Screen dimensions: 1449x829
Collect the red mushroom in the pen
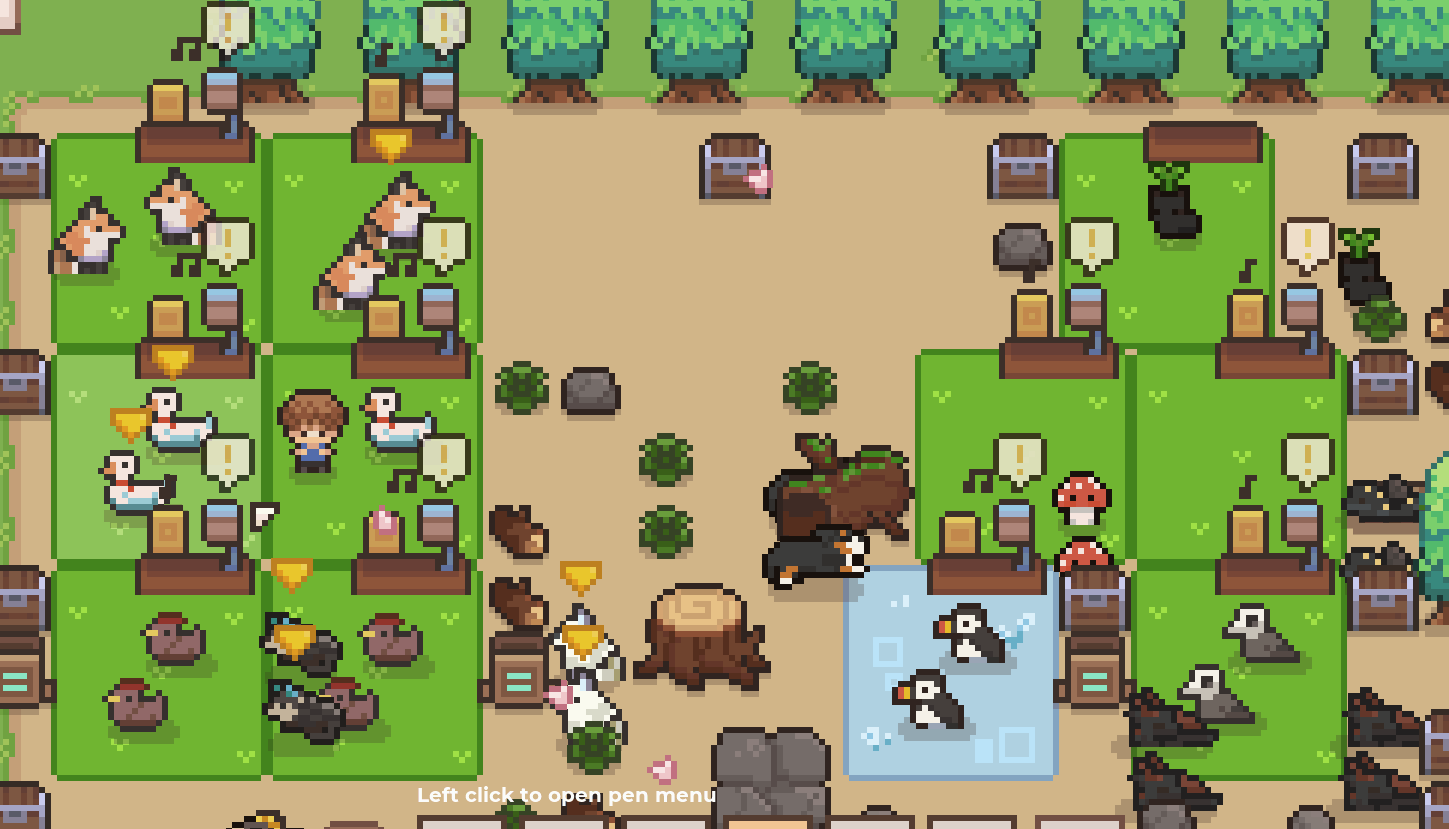pos(1081,498)
